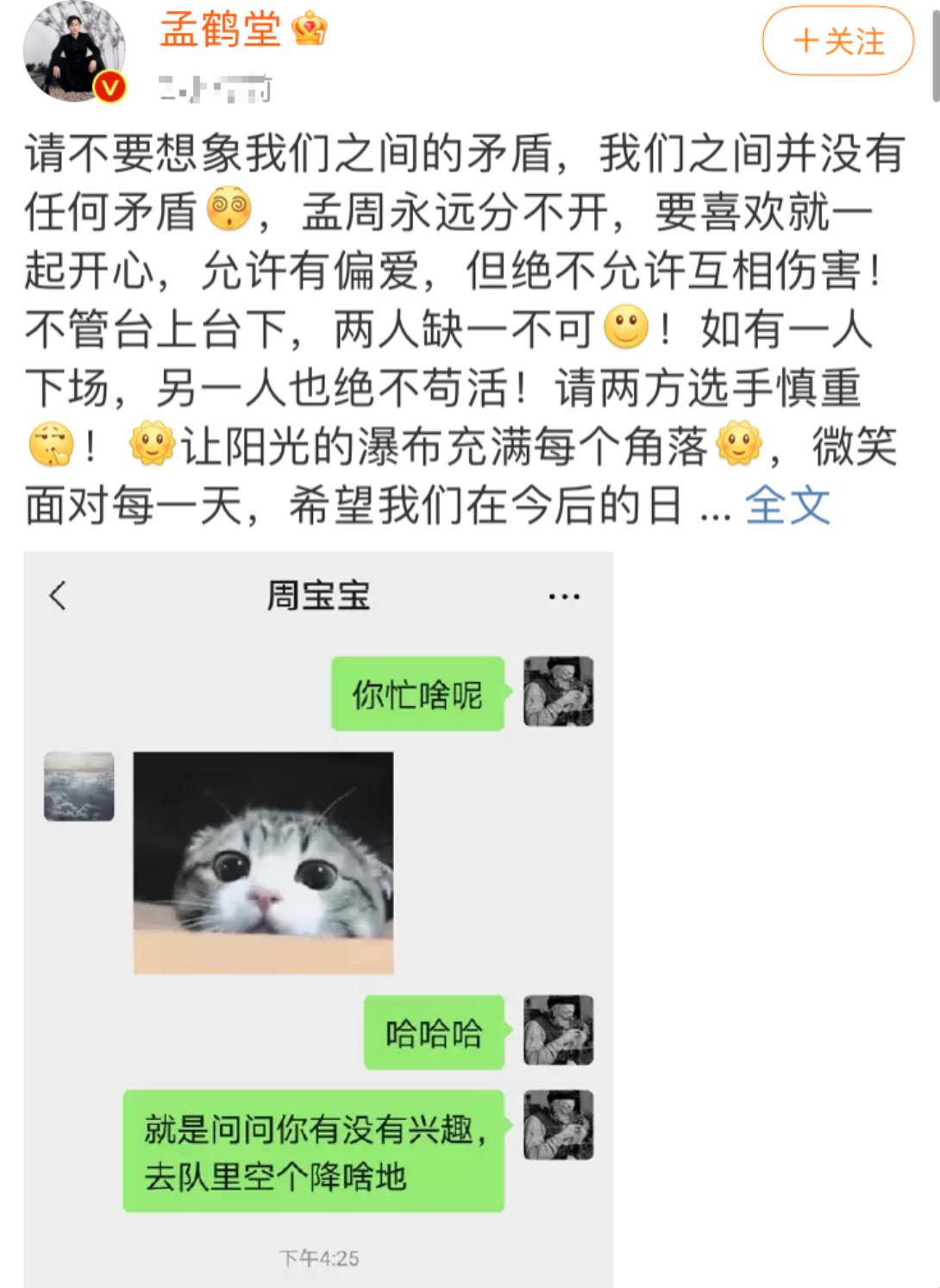940x1288 pixels.
Task: Open the attached chat screenshot image
Action: click(x=317, y=919)
